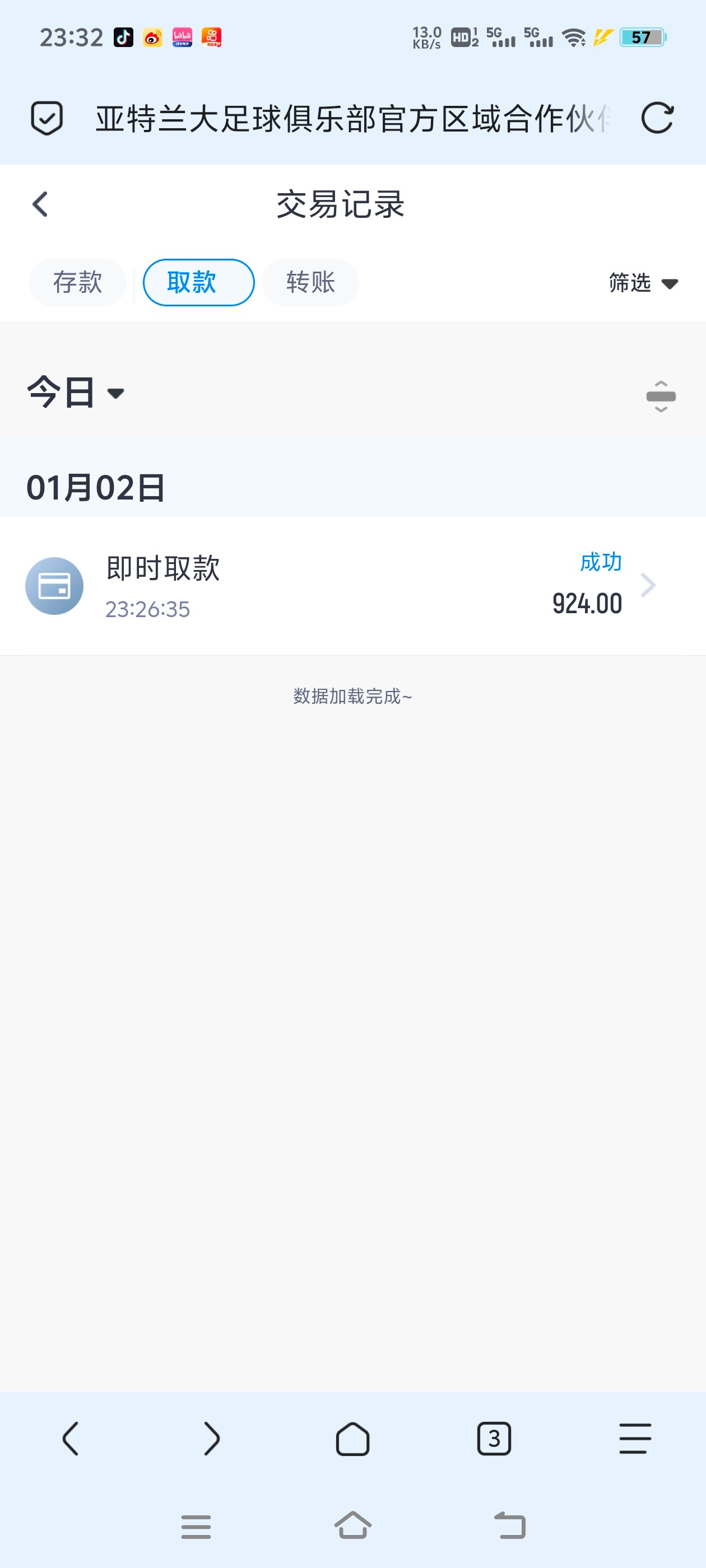Tap the system back button
This screenshot has width=706, height=1568.
click(509, 1525)
